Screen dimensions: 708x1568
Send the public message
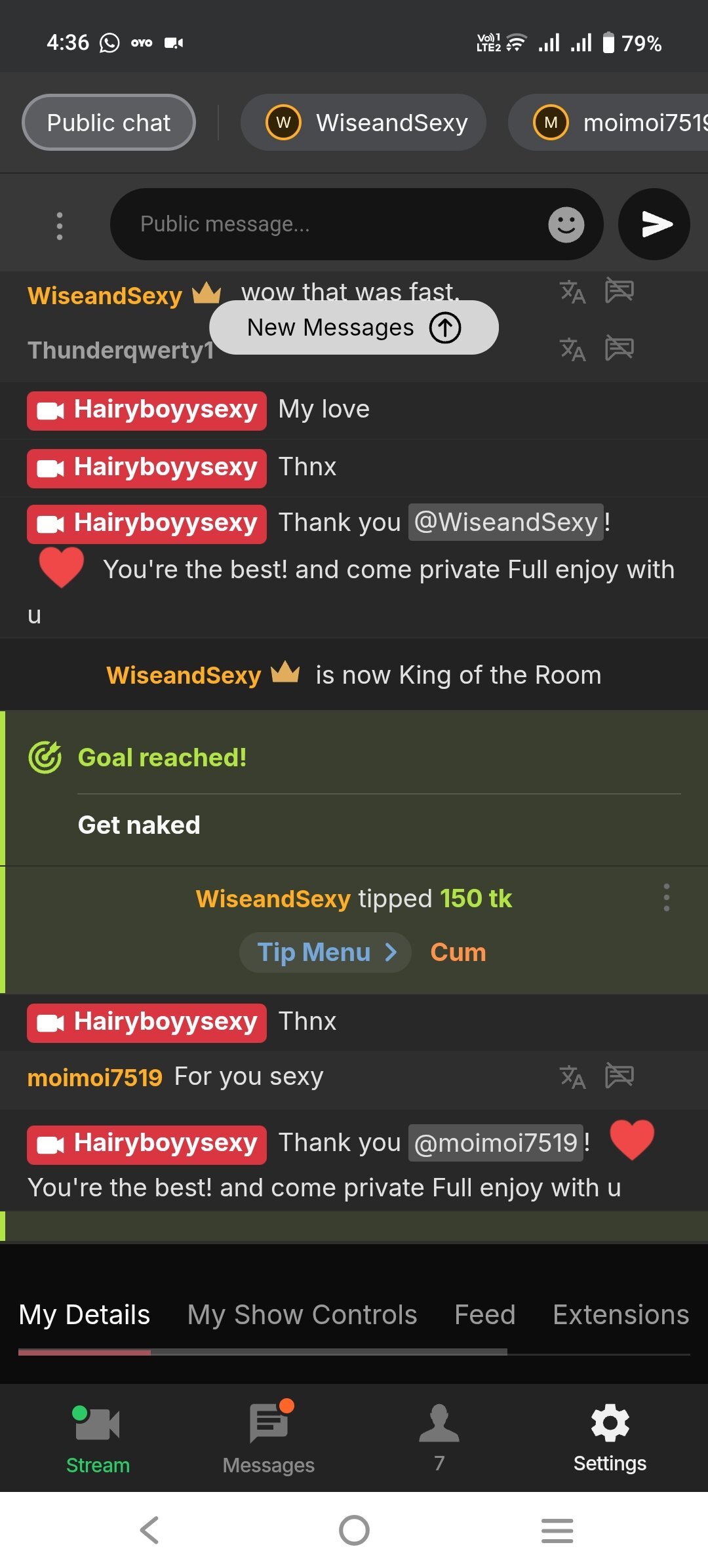(x=654, y=224)
